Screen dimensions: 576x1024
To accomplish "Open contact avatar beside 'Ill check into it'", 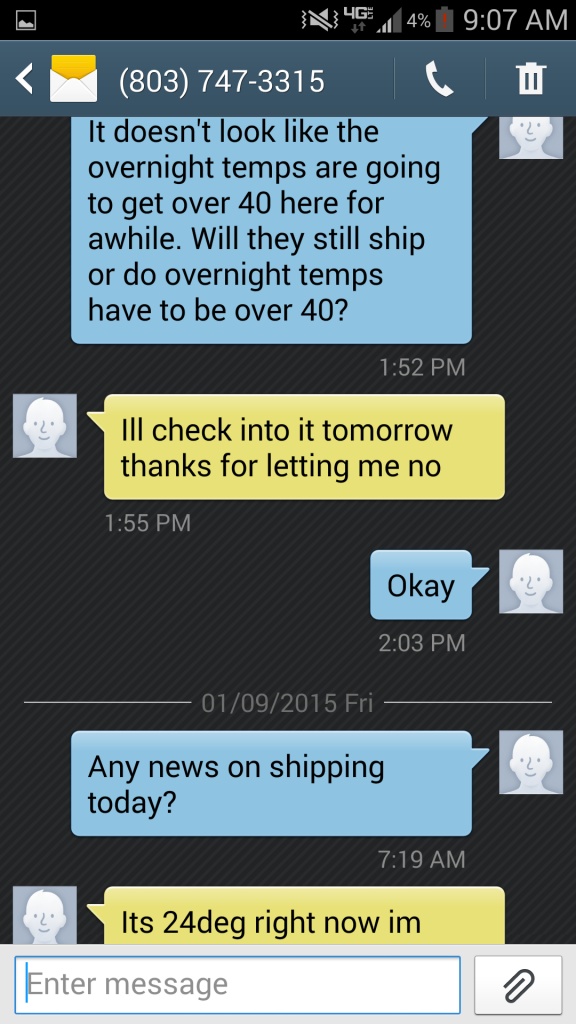I will (x=45, y=426).
